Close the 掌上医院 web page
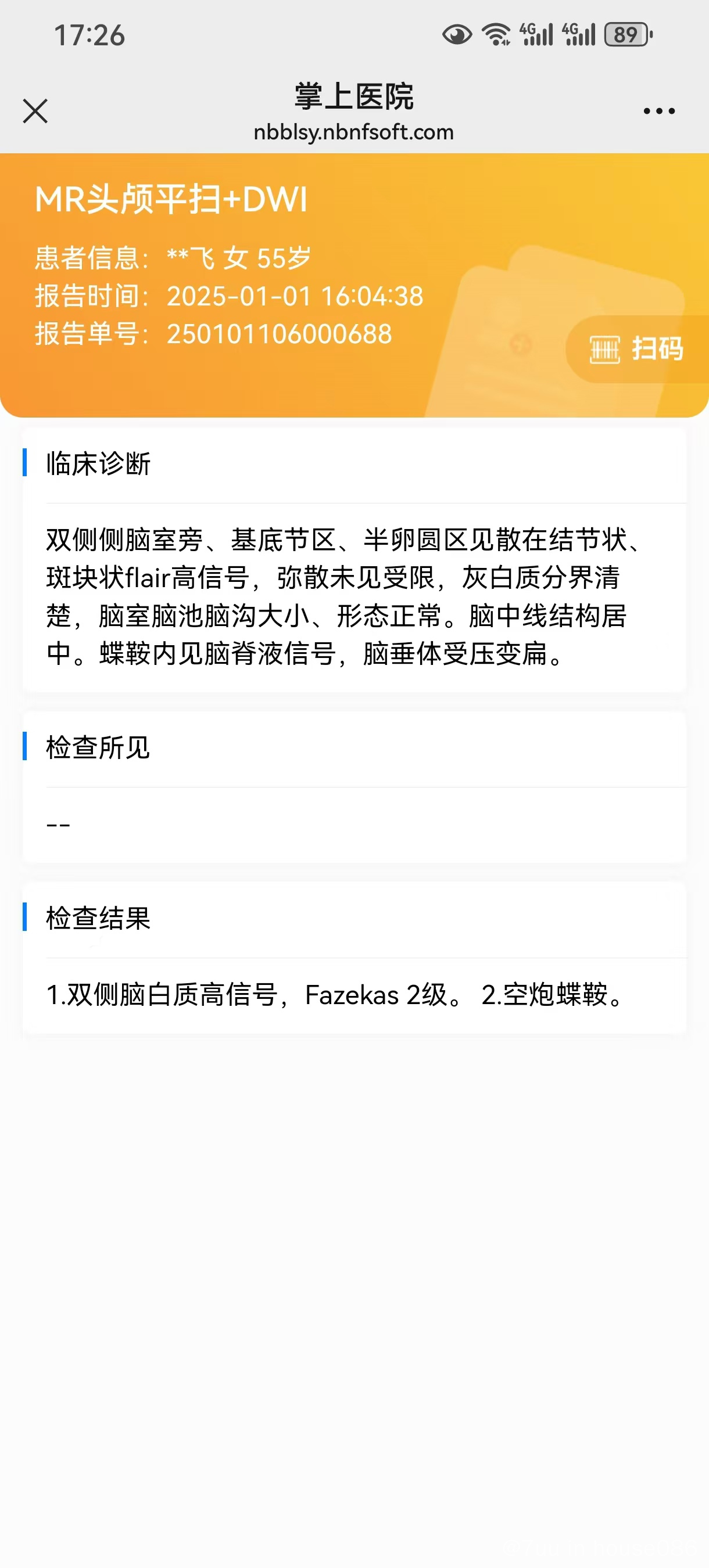The height and width of the screenshot is (1568, 709). pyautogui.click(x=35, y=112)
